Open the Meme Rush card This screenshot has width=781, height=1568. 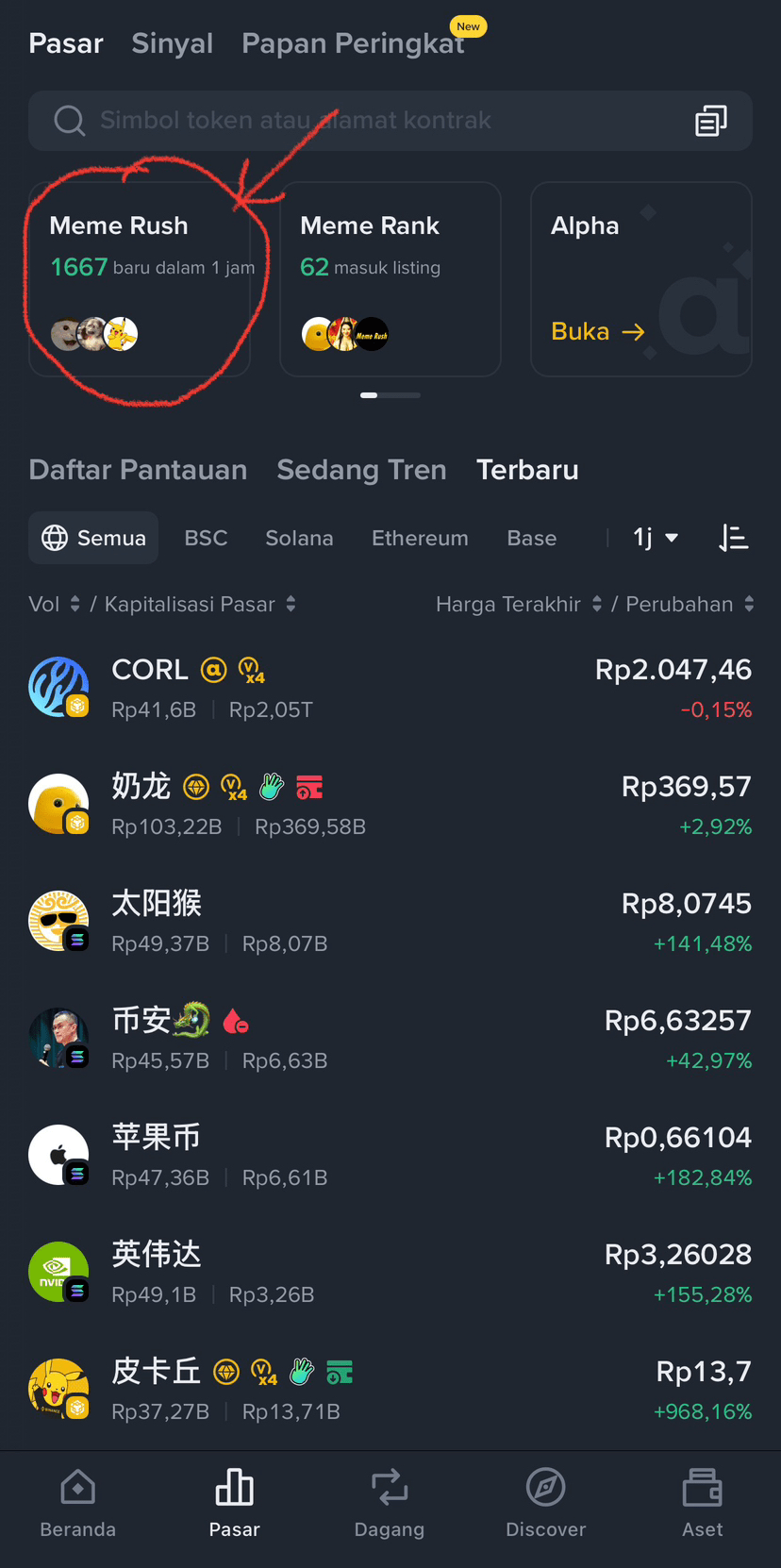coord(140,279)
